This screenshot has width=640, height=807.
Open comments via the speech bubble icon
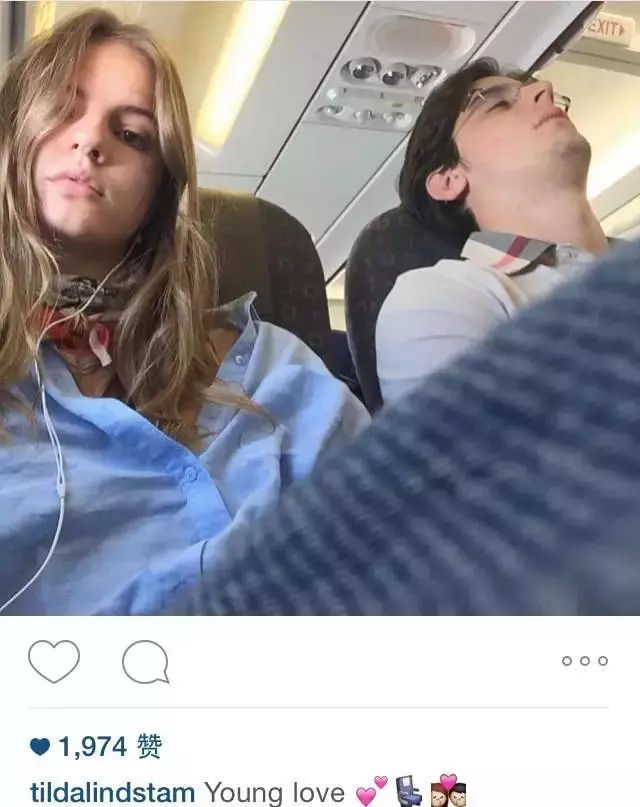pyautogui.click(x=145, y=662)
